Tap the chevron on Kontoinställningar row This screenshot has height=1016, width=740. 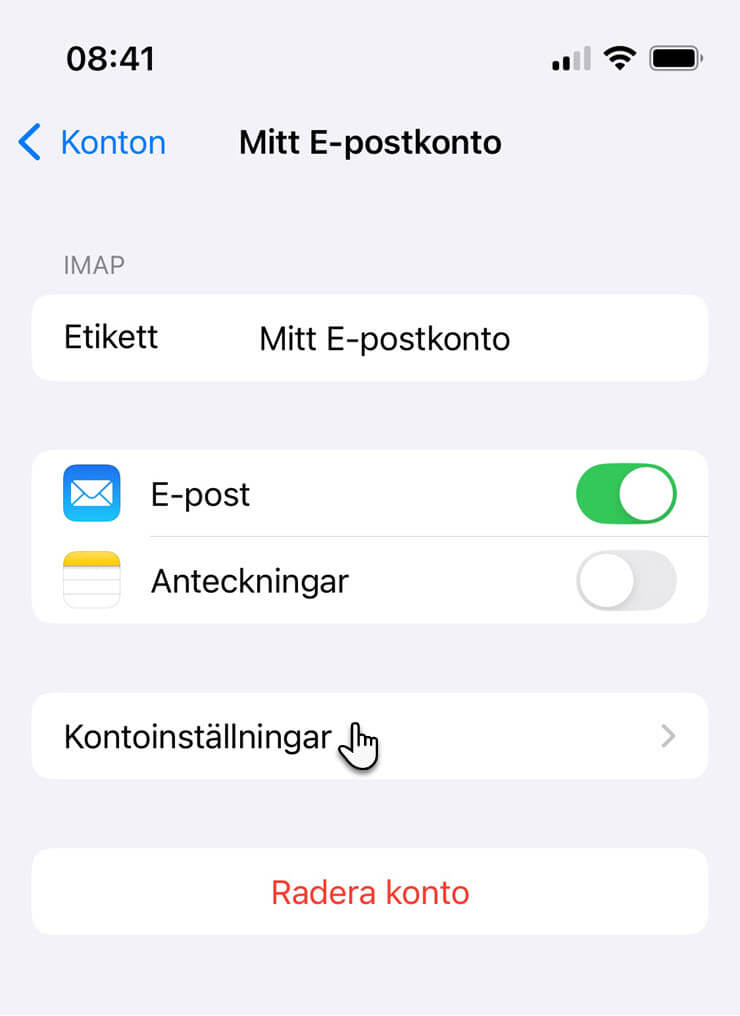click(668, 736)
